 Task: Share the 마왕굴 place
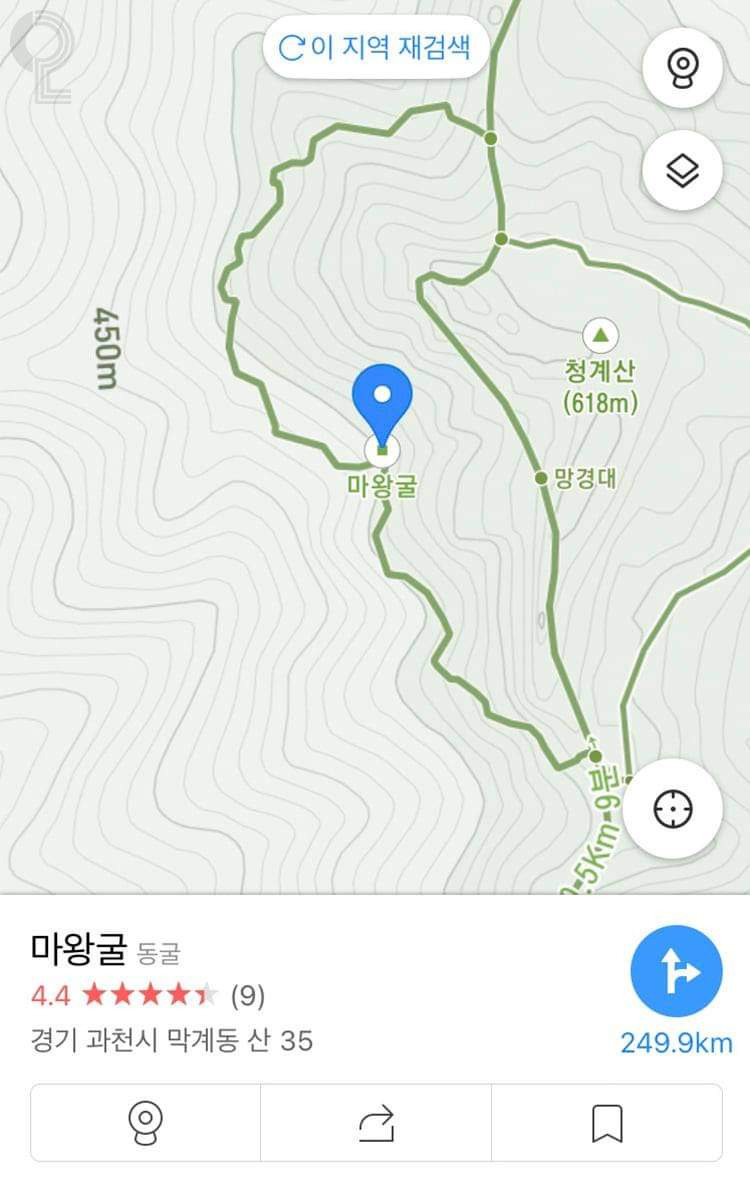376,1123
